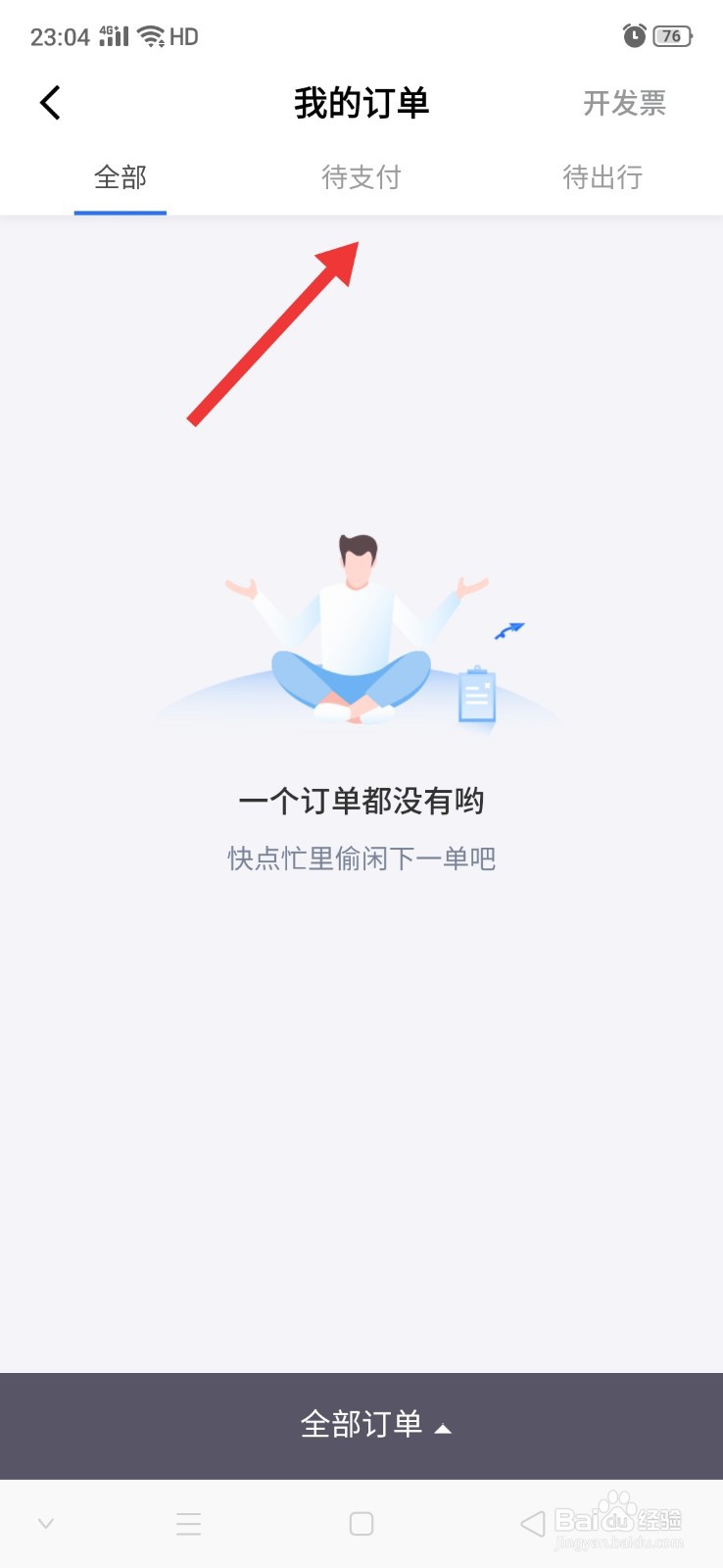Open the alarm clock icon in status bar

(634, 35)
